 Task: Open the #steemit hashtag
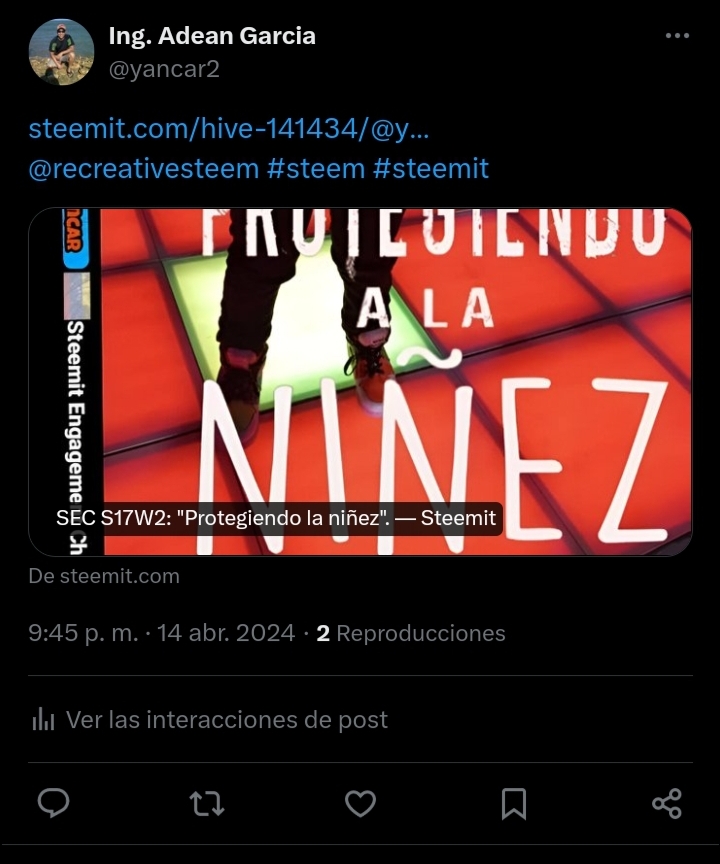pyautogui.click(x=431, y=168)
